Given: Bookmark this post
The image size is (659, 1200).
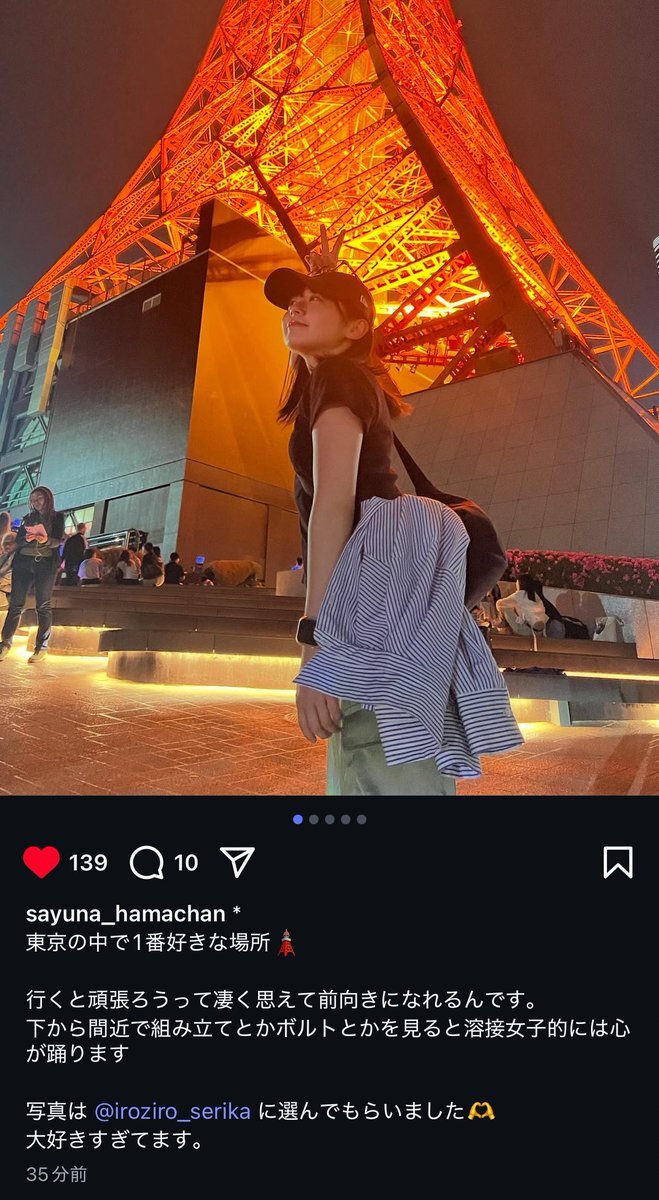Looking at the screenshot, I should pos(618,862).
